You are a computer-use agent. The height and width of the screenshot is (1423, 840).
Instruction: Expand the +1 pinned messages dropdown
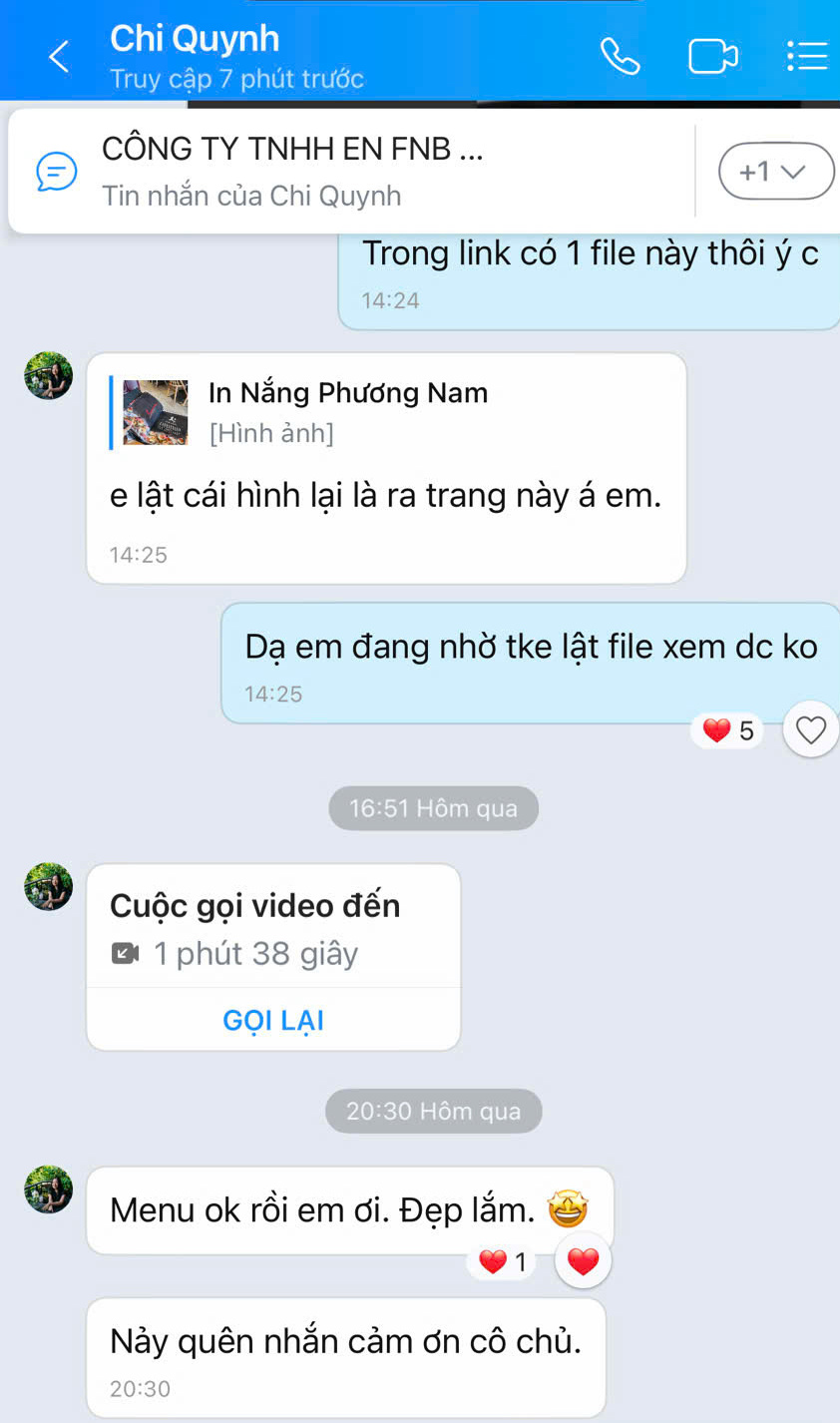coord(775,172)
